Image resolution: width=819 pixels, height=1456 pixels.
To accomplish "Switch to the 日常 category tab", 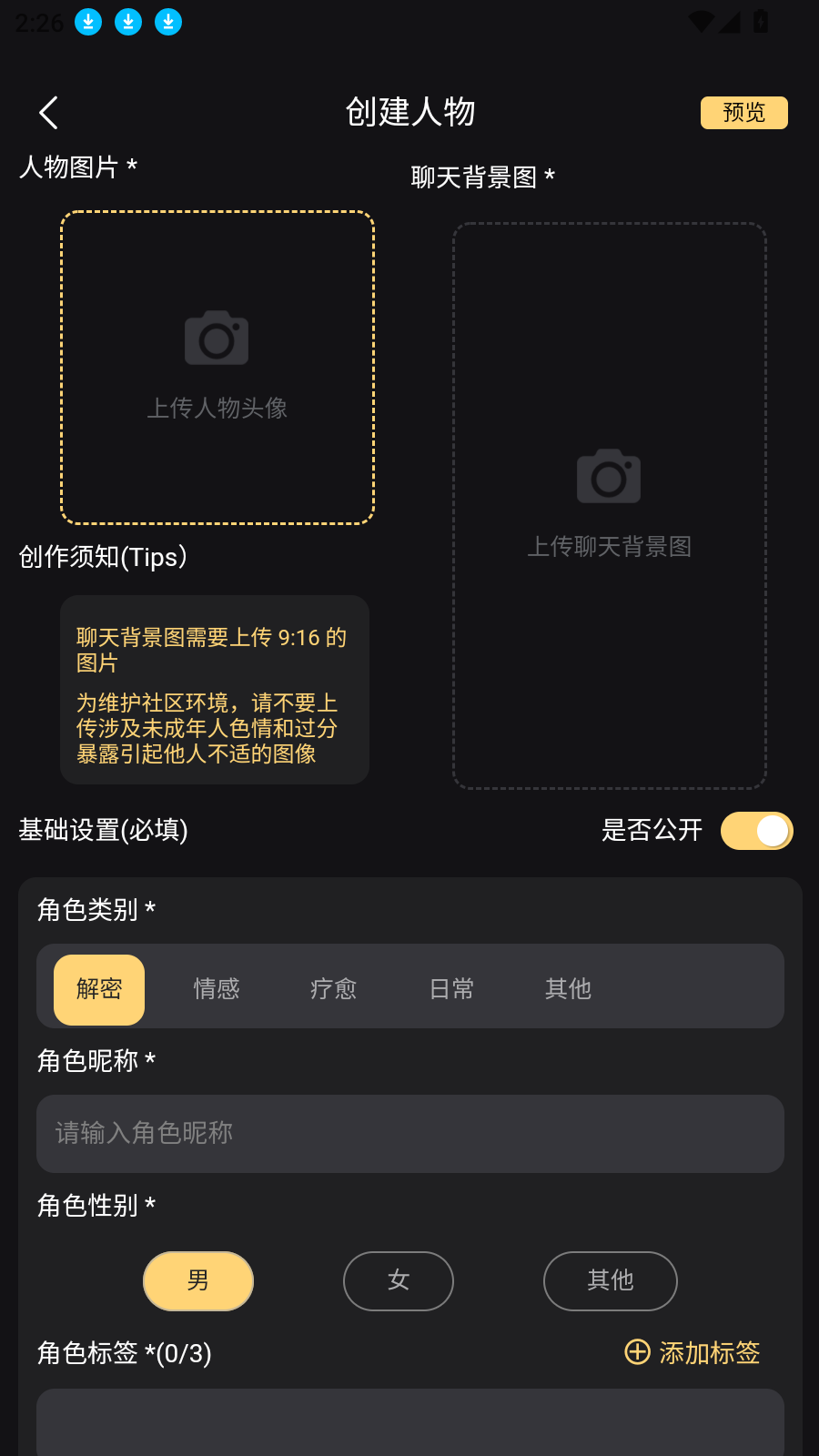I will pos(450,988).
